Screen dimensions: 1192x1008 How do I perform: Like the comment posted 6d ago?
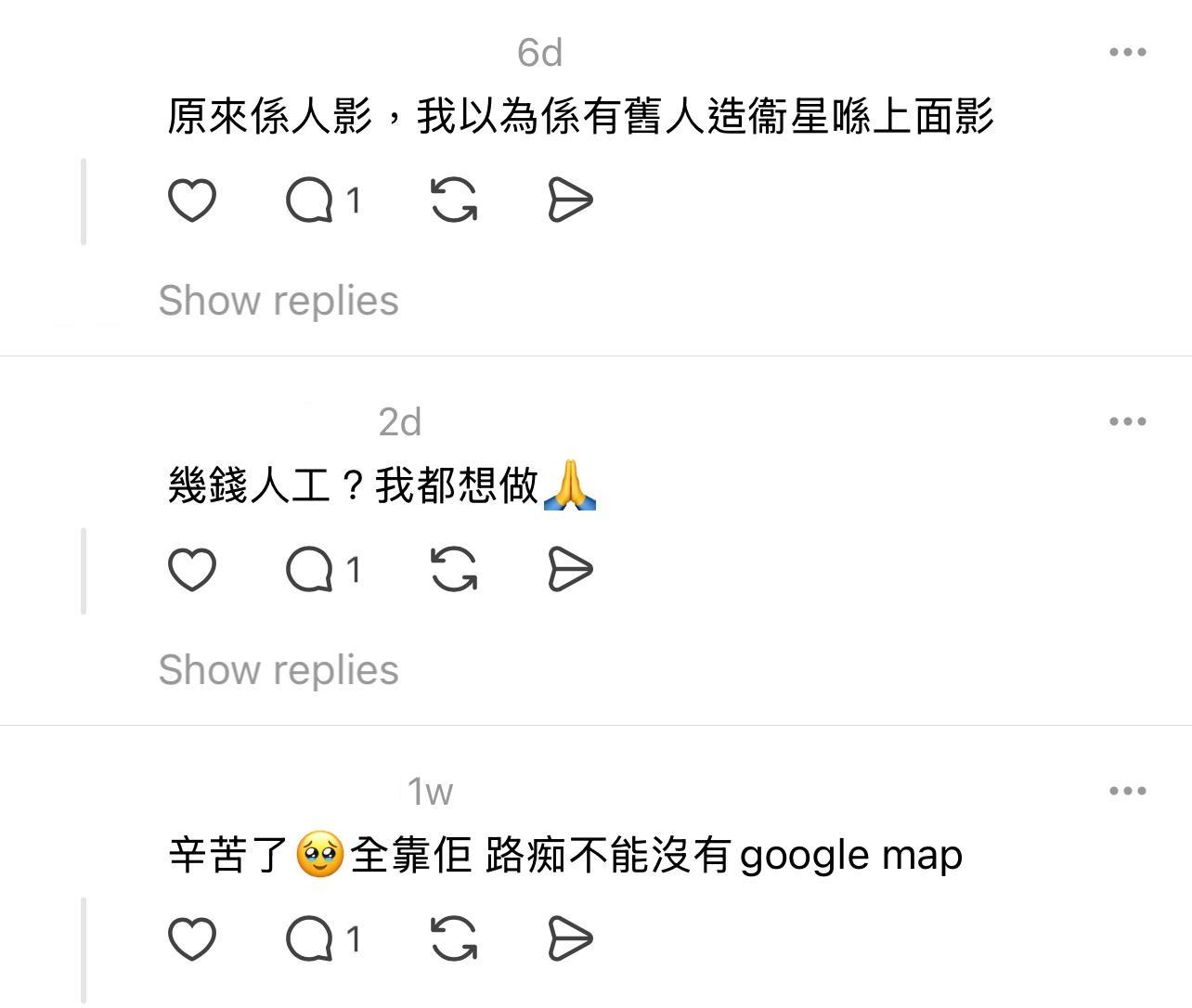(x=192, y=200)
